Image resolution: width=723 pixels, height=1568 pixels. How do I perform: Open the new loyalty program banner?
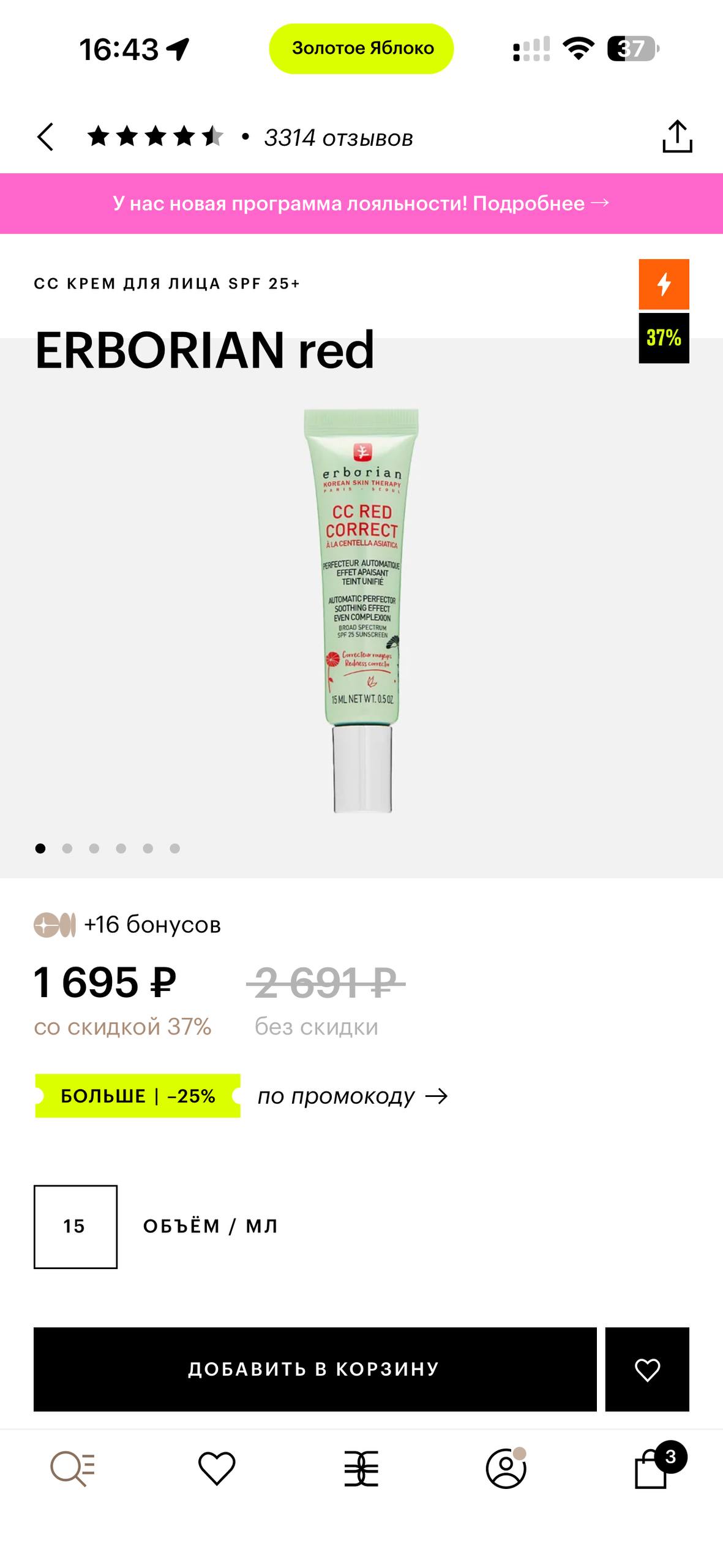pos(361,203)
